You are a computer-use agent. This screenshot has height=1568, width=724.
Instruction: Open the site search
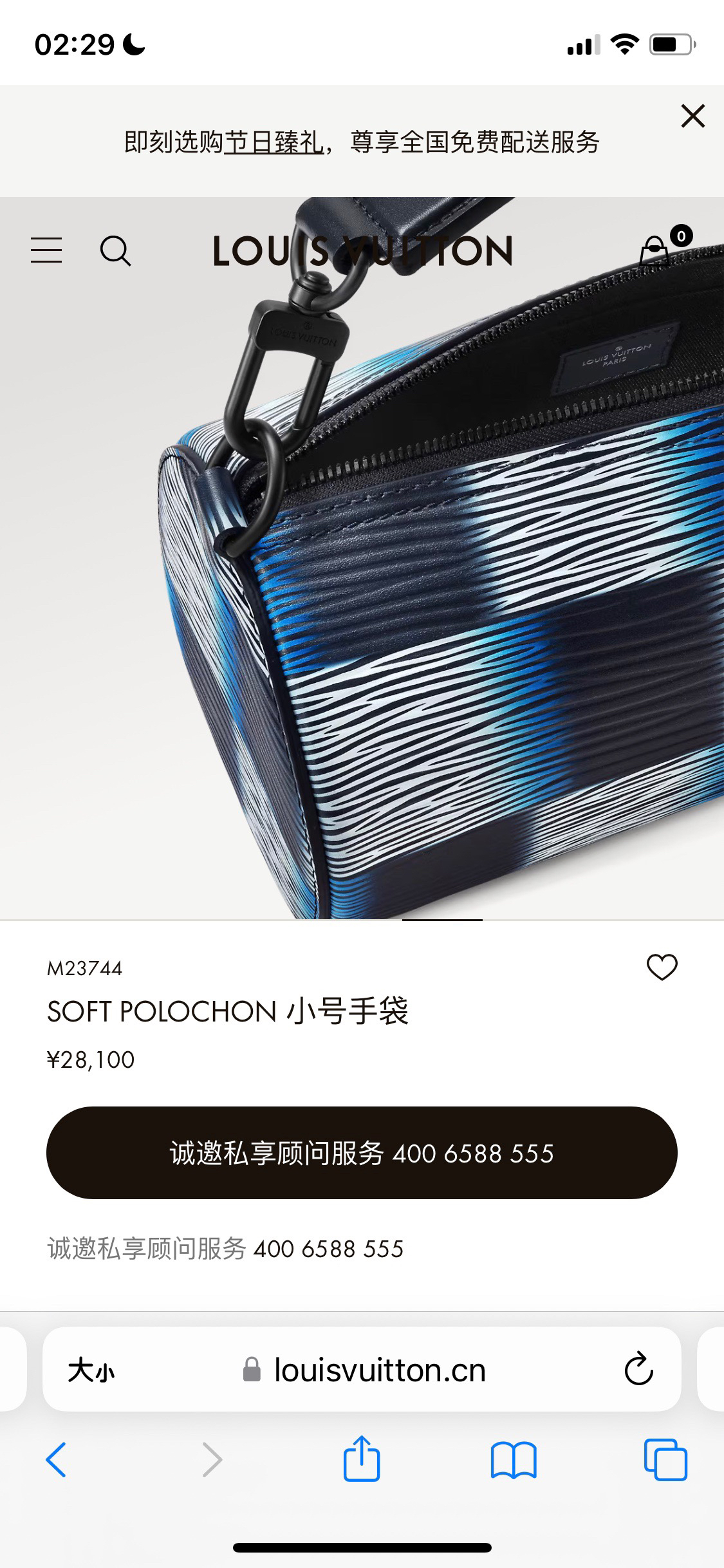[115, 250]
